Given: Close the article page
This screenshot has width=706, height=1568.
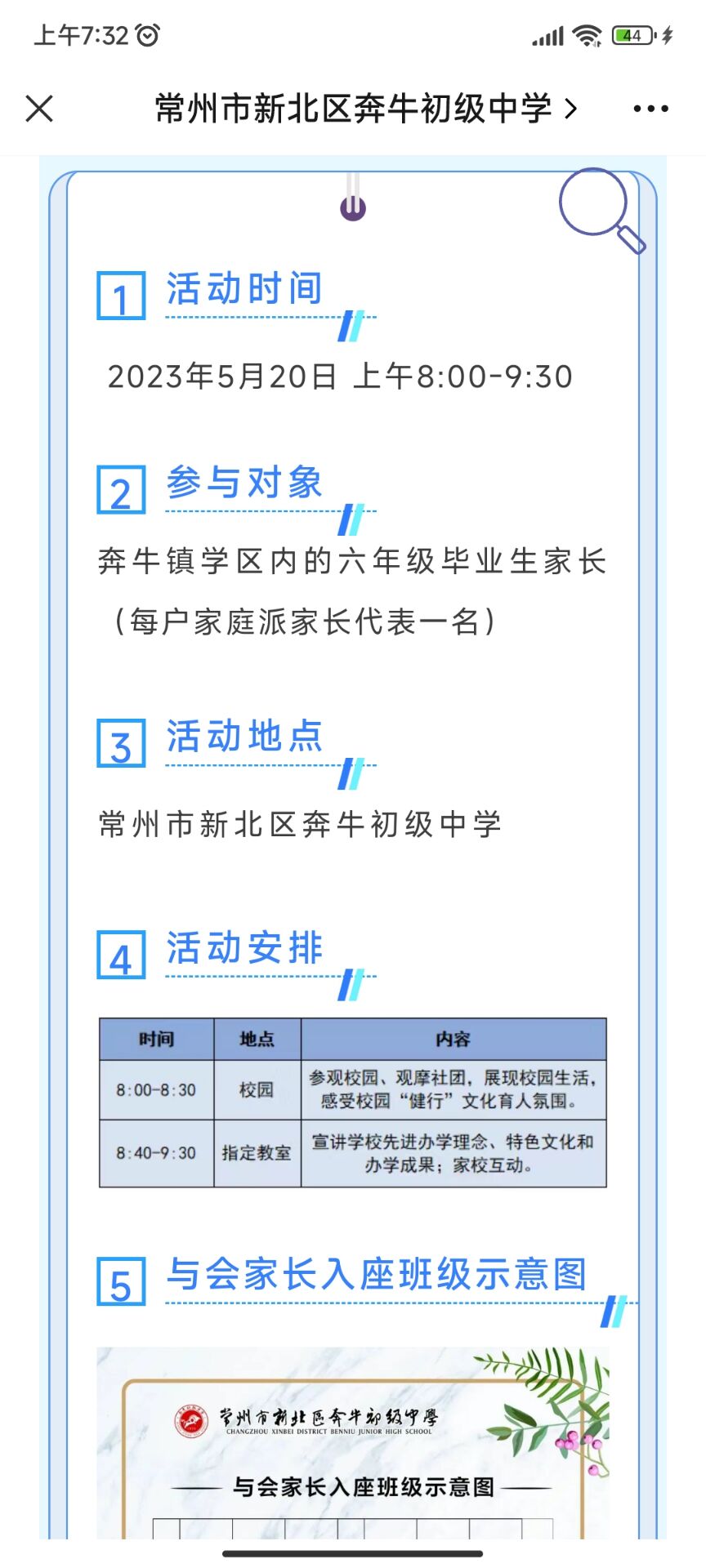Looking at the screenshot, I should click(39, 109).
